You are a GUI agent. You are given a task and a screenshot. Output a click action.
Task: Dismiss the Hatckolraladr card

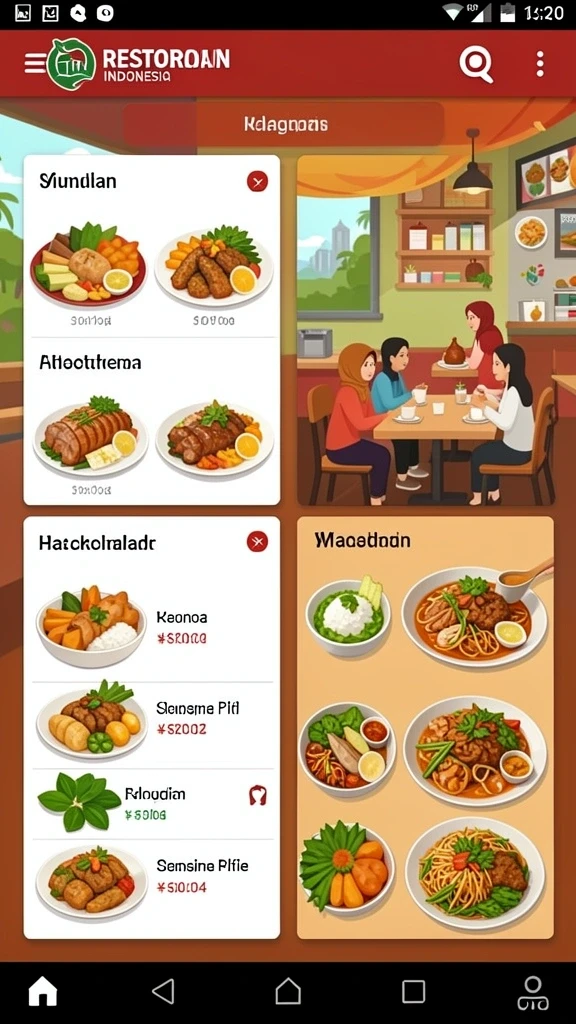tap(257, 541)
